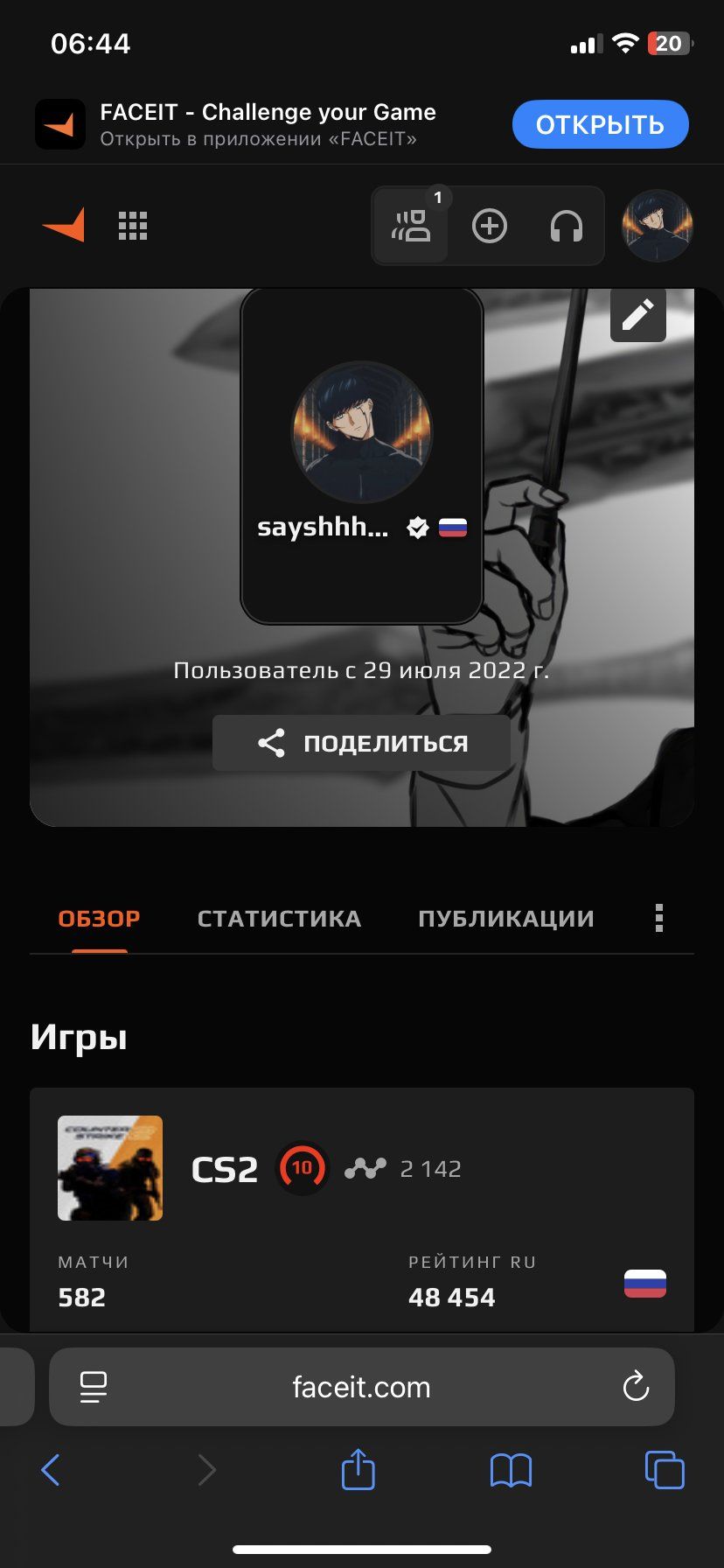Screen dimensions: 724x1568
Task: Go to FACEIT home logo
Action: [x=64, y=226]
